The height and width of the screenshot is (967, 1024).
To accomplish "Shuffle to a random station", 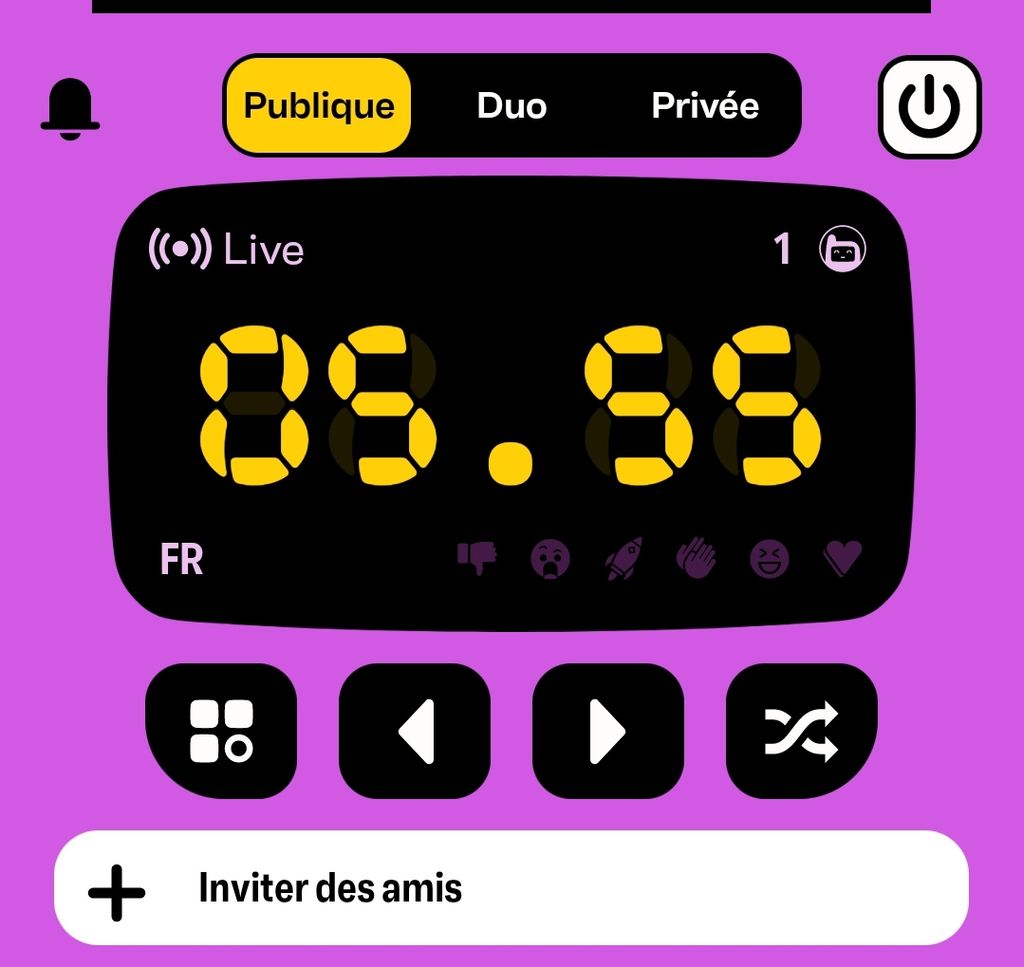I will (x=801, y=731).
